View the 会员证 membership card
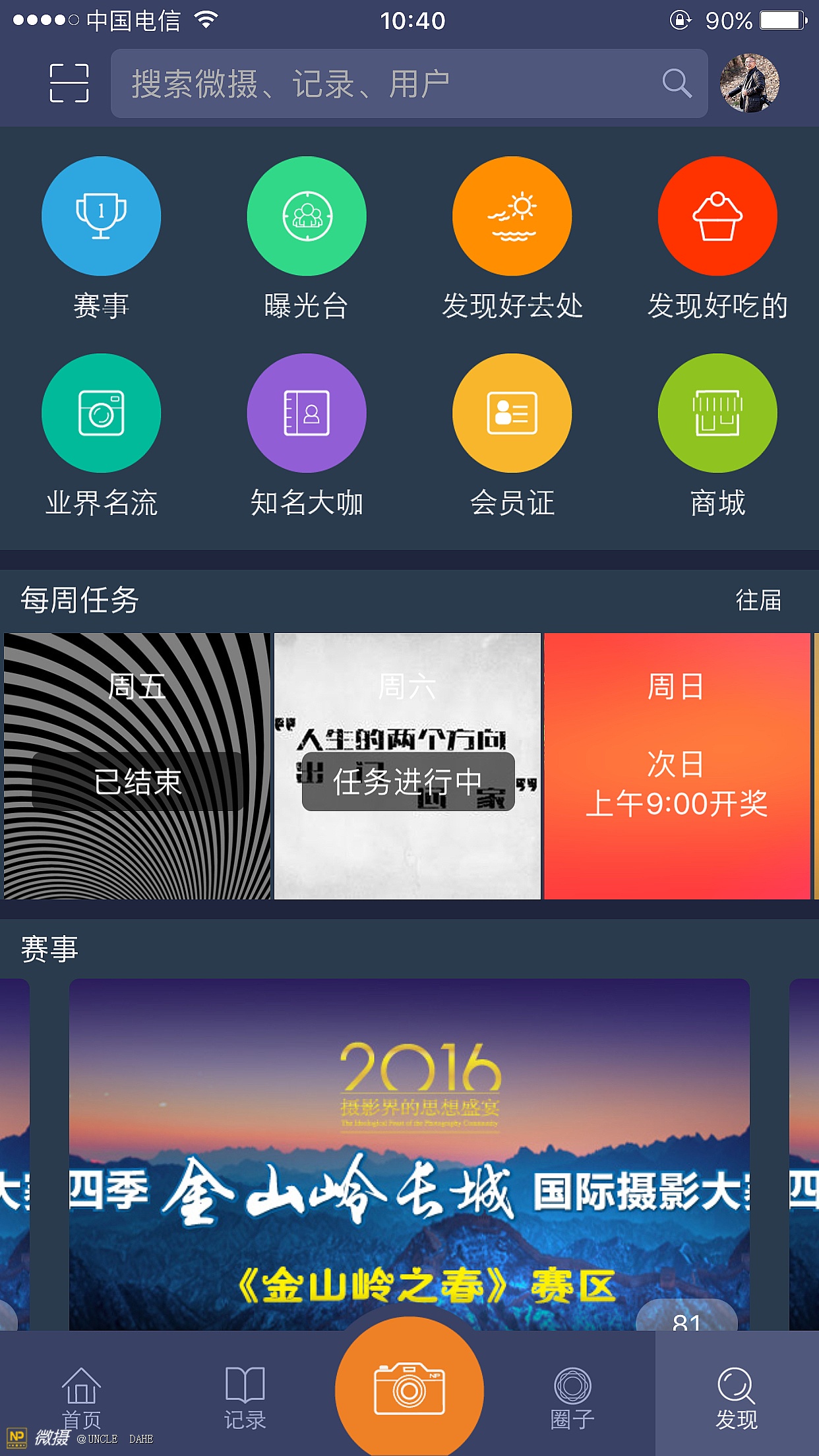 512,413
